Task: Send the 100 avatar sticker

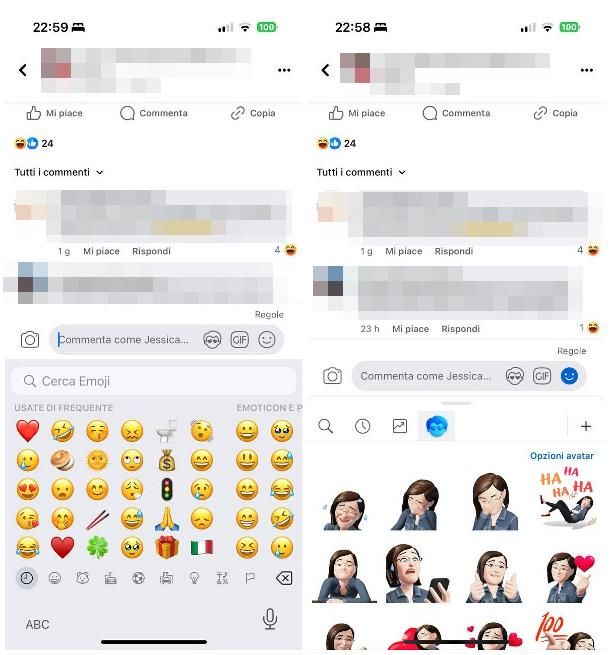Action: (562, 632)
